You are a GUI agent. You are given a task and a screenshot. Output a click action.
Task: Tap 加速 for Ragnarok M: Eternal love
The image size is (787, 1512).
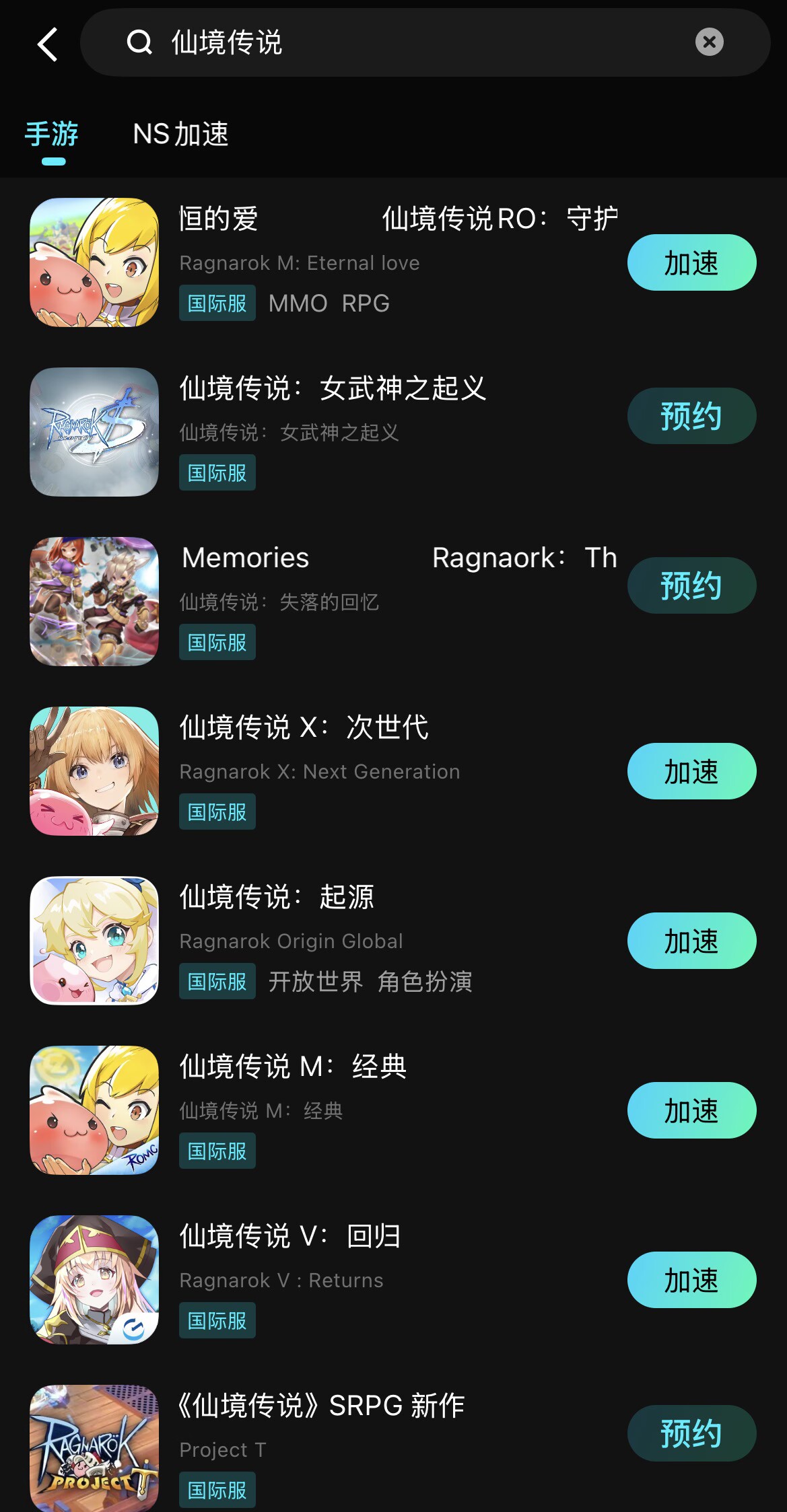click(691, 262)
